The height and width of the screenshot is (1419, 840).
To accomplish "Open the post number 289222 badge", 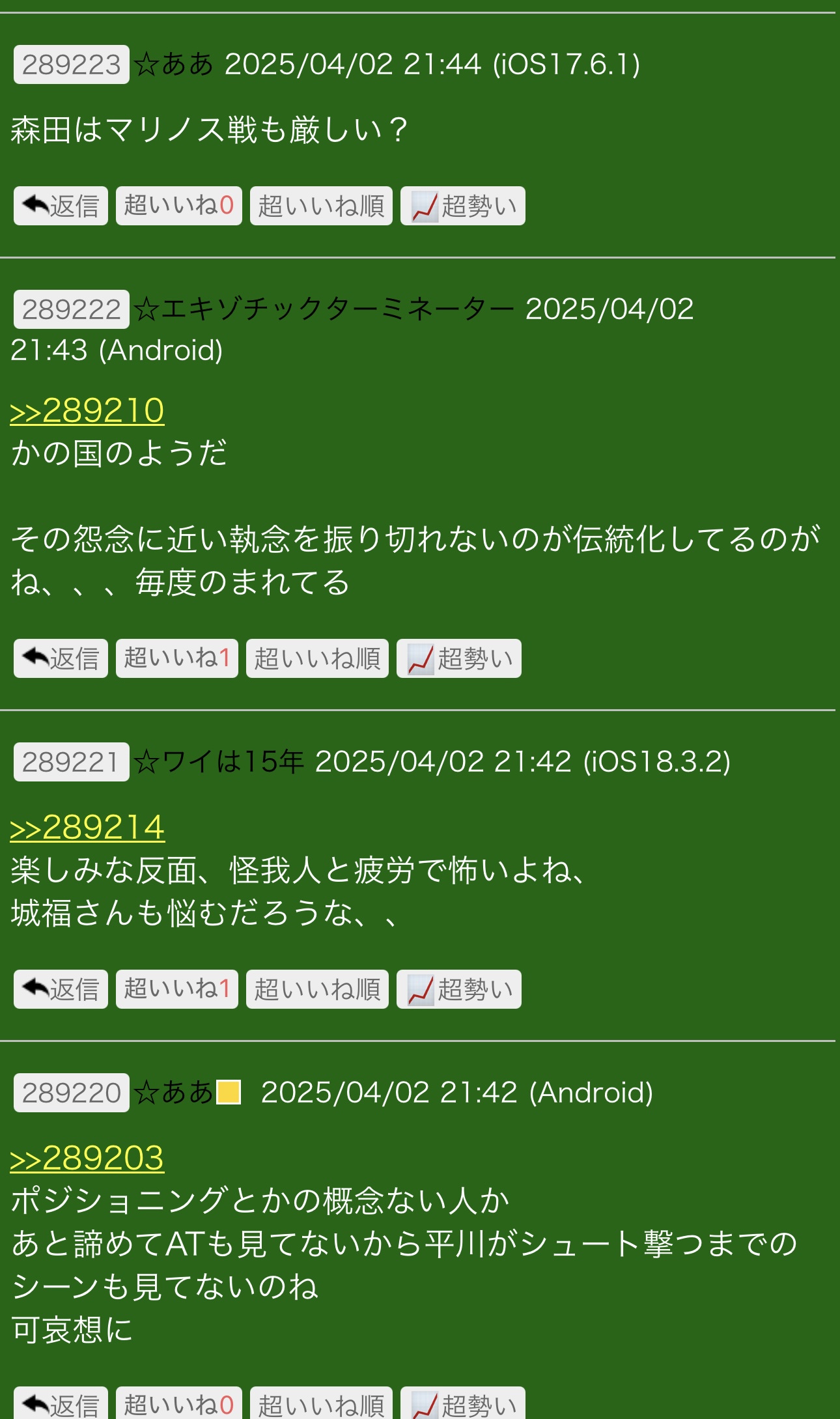I will 72,309.
